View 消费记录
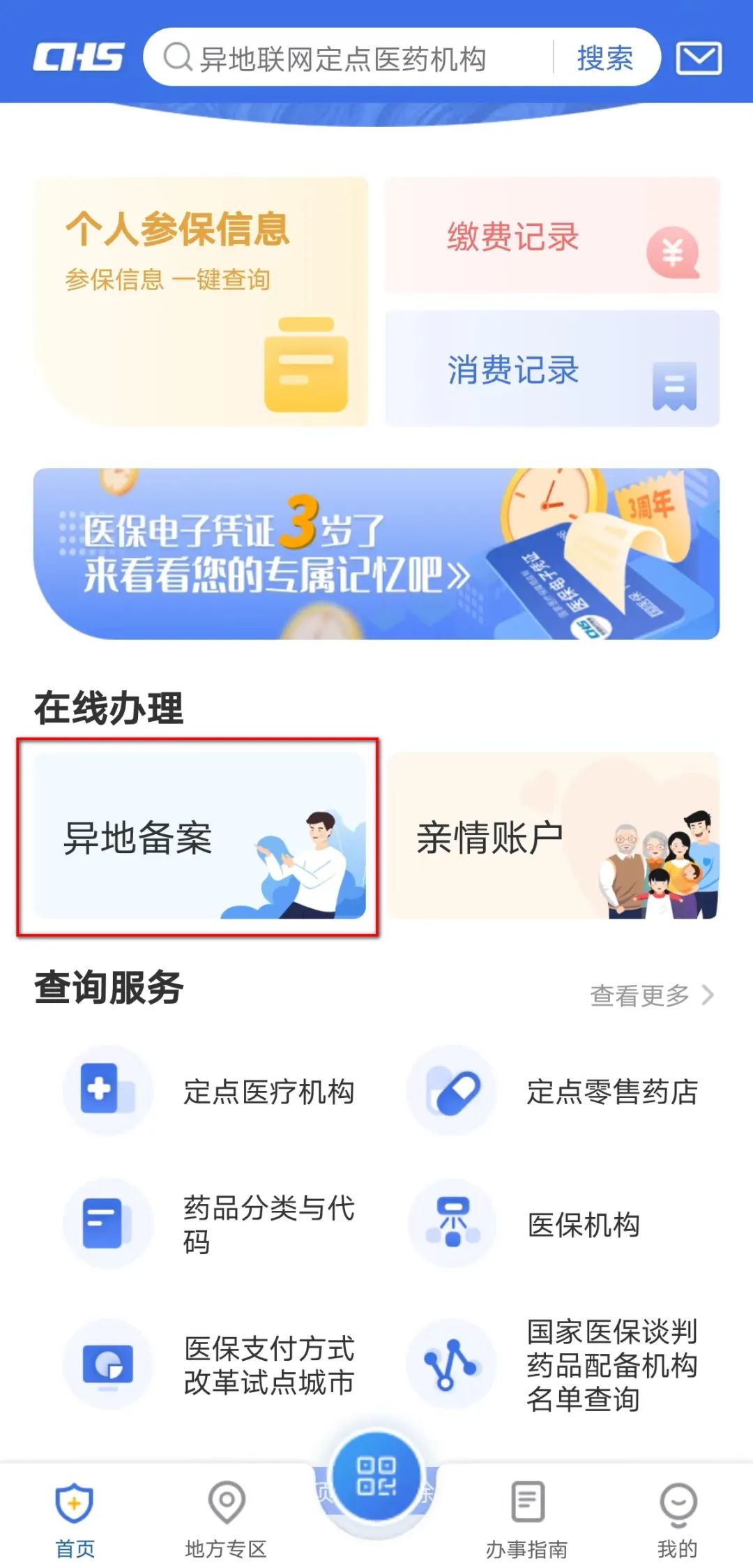The height and width of the screenshot is (1568, 753). 552,368
